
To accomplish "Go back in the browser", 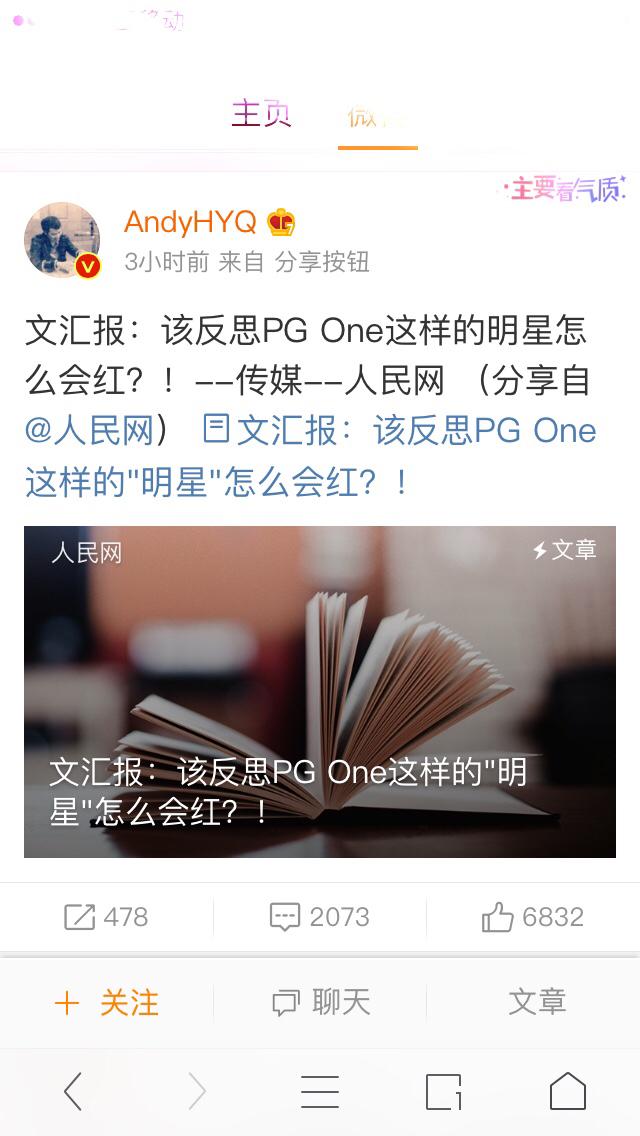I will [x=72, y=1091].
